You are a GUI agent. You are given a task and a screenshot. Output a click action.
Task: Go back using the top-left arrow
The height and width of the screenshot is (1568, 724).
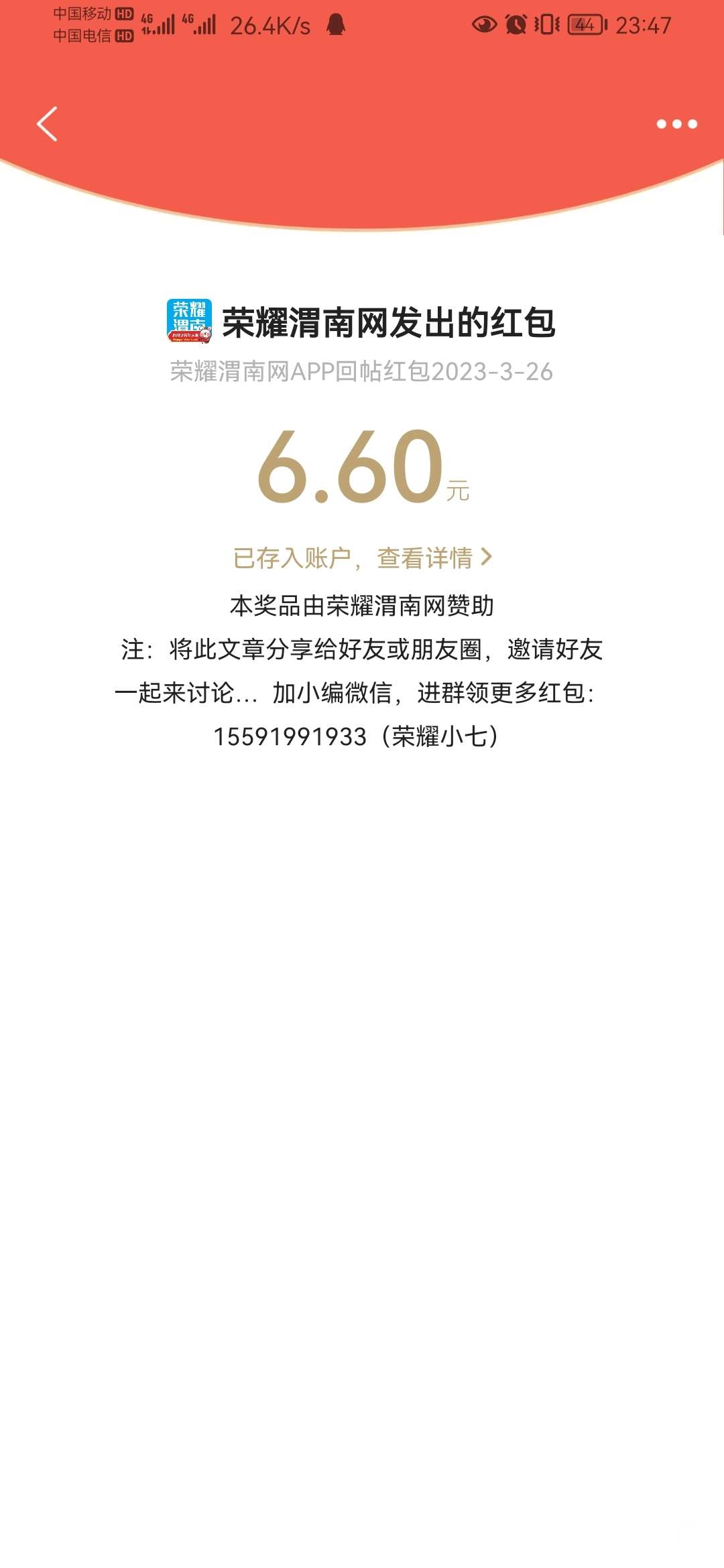[47, 124]
